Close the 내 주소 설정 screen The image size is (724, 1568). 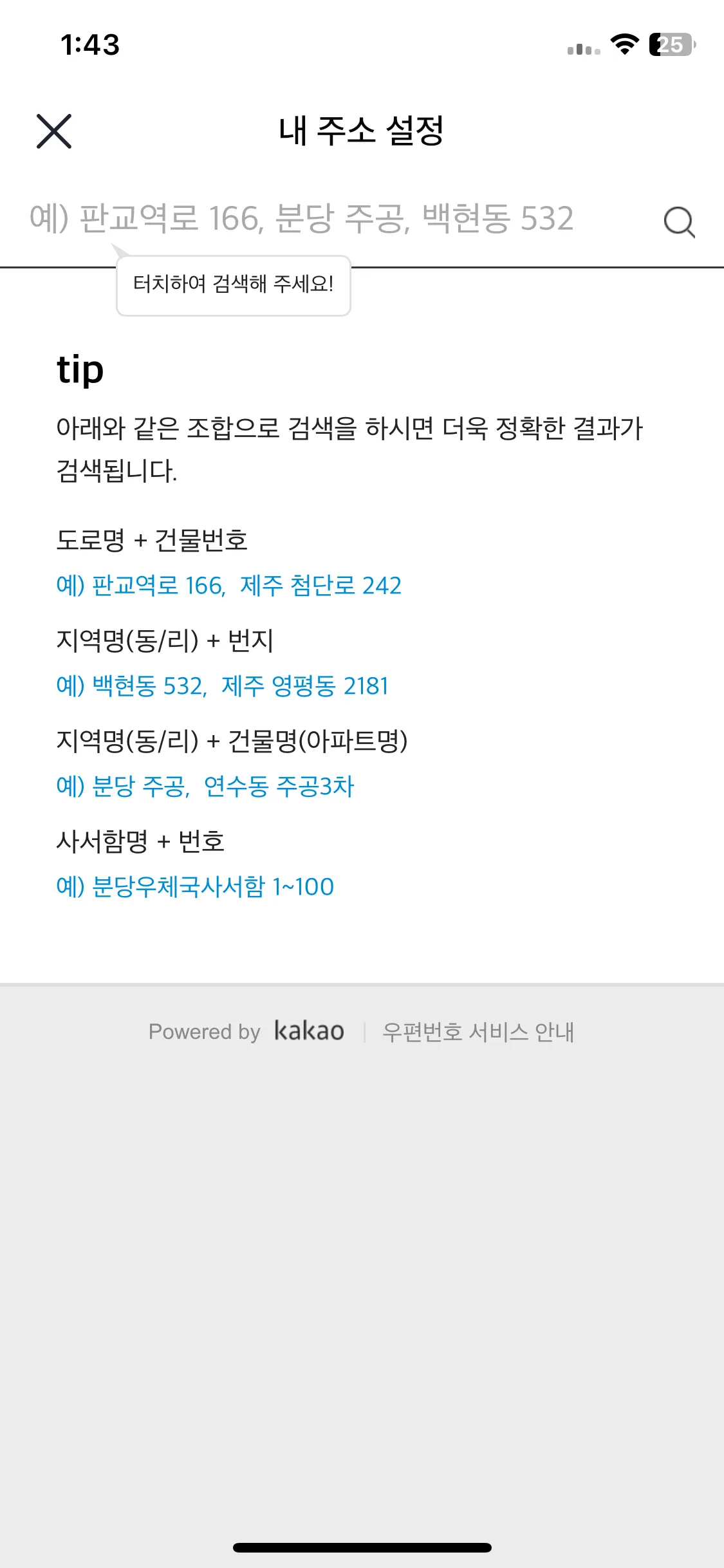(54, 131)
